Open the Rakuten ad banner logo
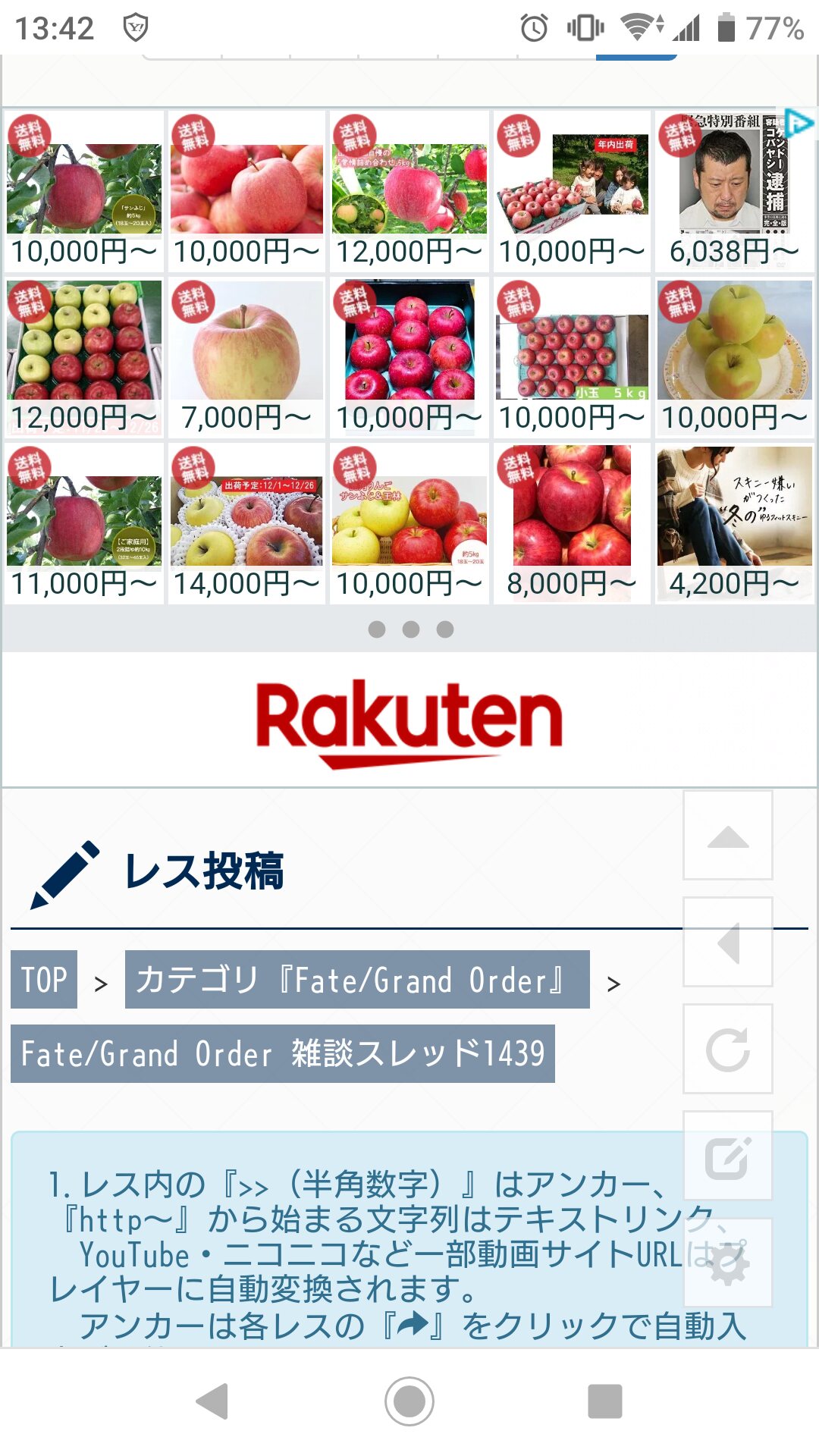Screen dimensions: 819x1456 409,720
